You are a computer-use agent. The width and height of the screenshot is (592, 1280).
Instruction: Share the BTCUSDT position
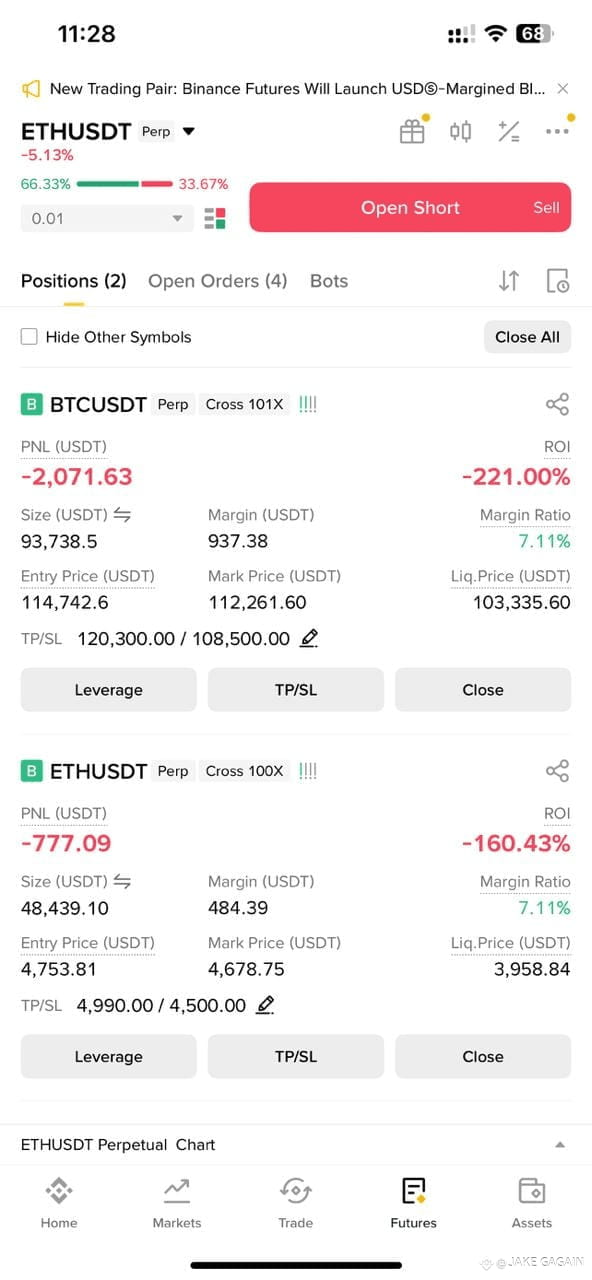pos(557,404)
